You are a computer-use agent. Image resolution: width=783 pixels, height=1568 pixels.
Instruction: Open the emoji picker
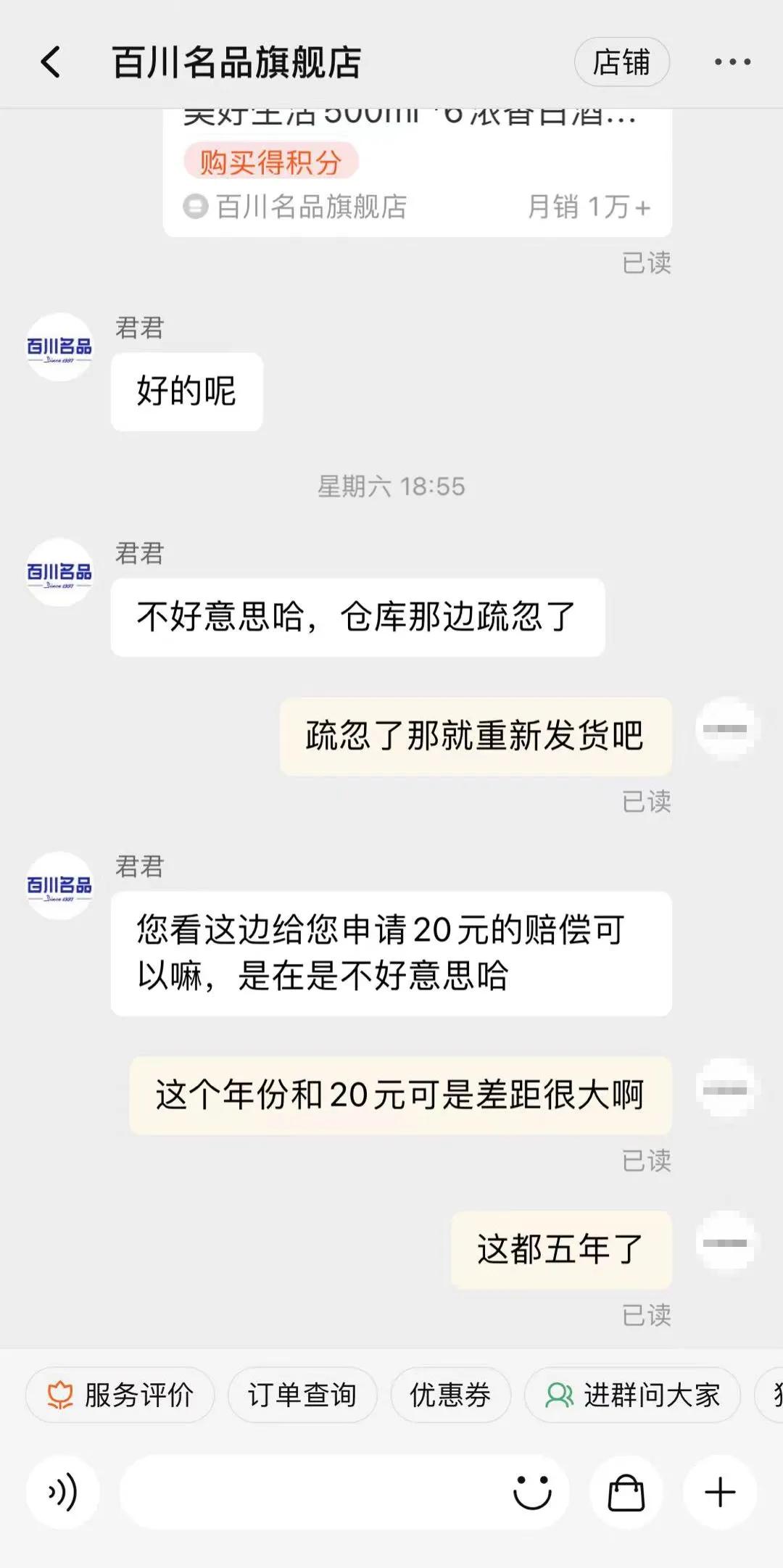click(x=532, y=1493)
